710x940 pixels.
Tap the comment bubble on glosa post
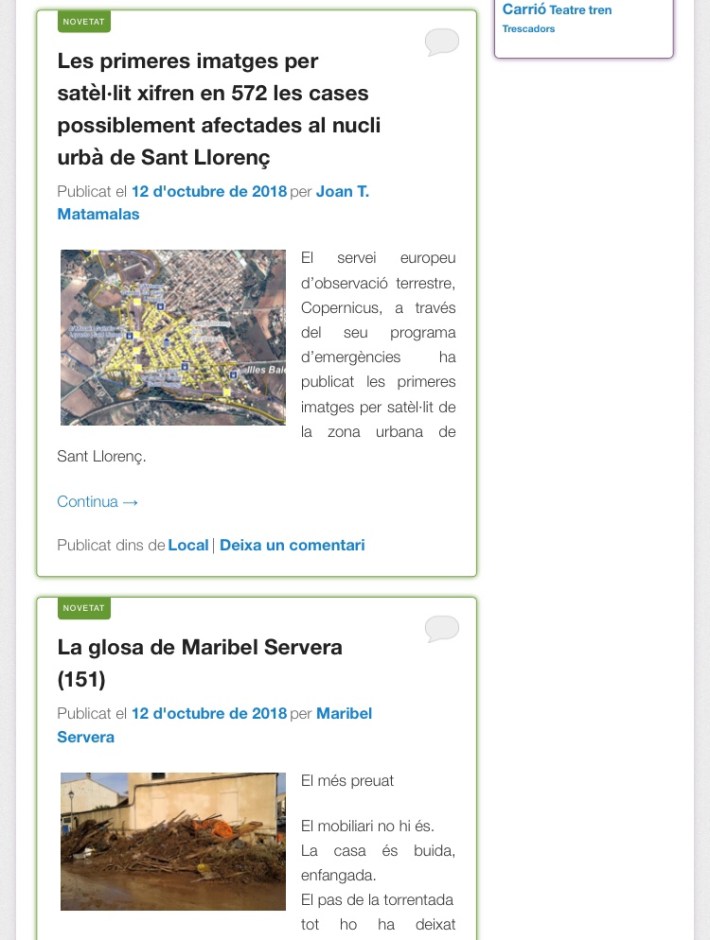tap(441, 628)
